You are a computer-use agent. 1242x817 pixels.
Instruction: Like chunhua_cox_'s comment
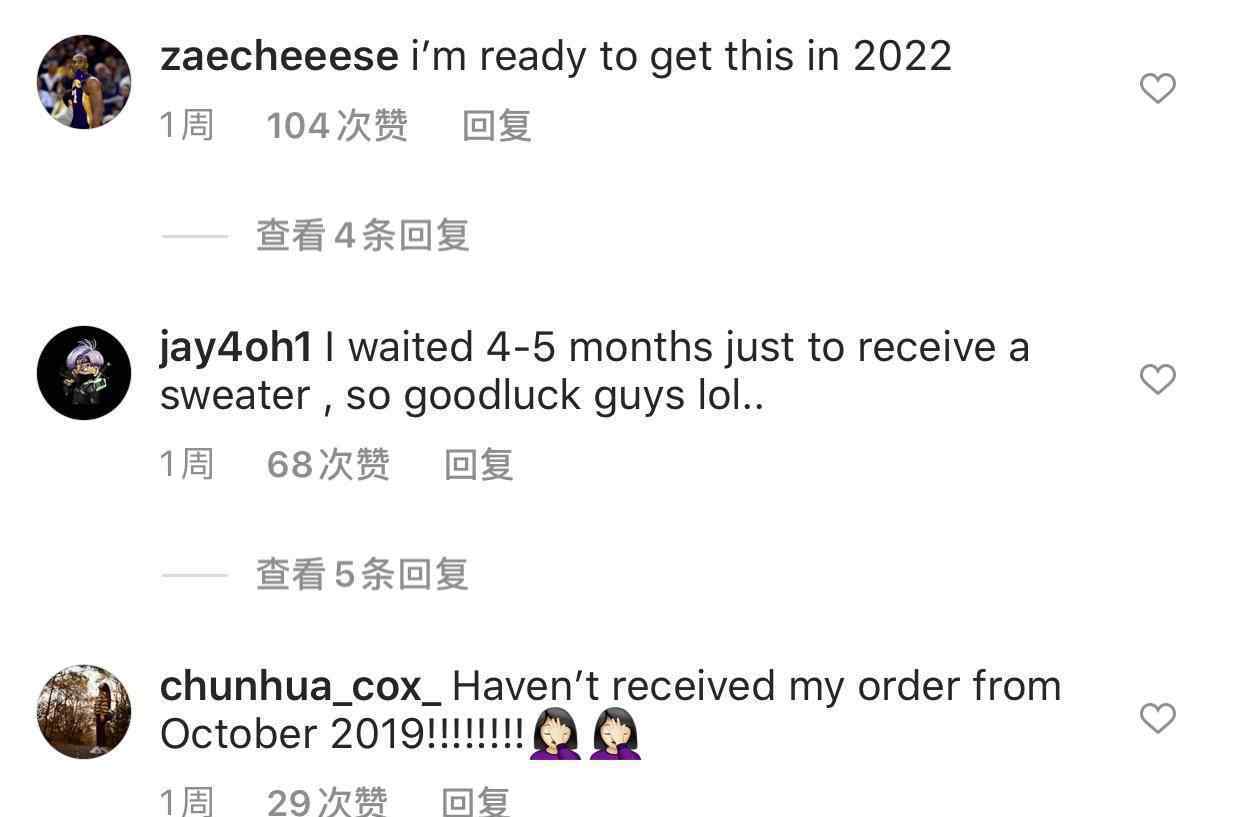point(1157,718)
